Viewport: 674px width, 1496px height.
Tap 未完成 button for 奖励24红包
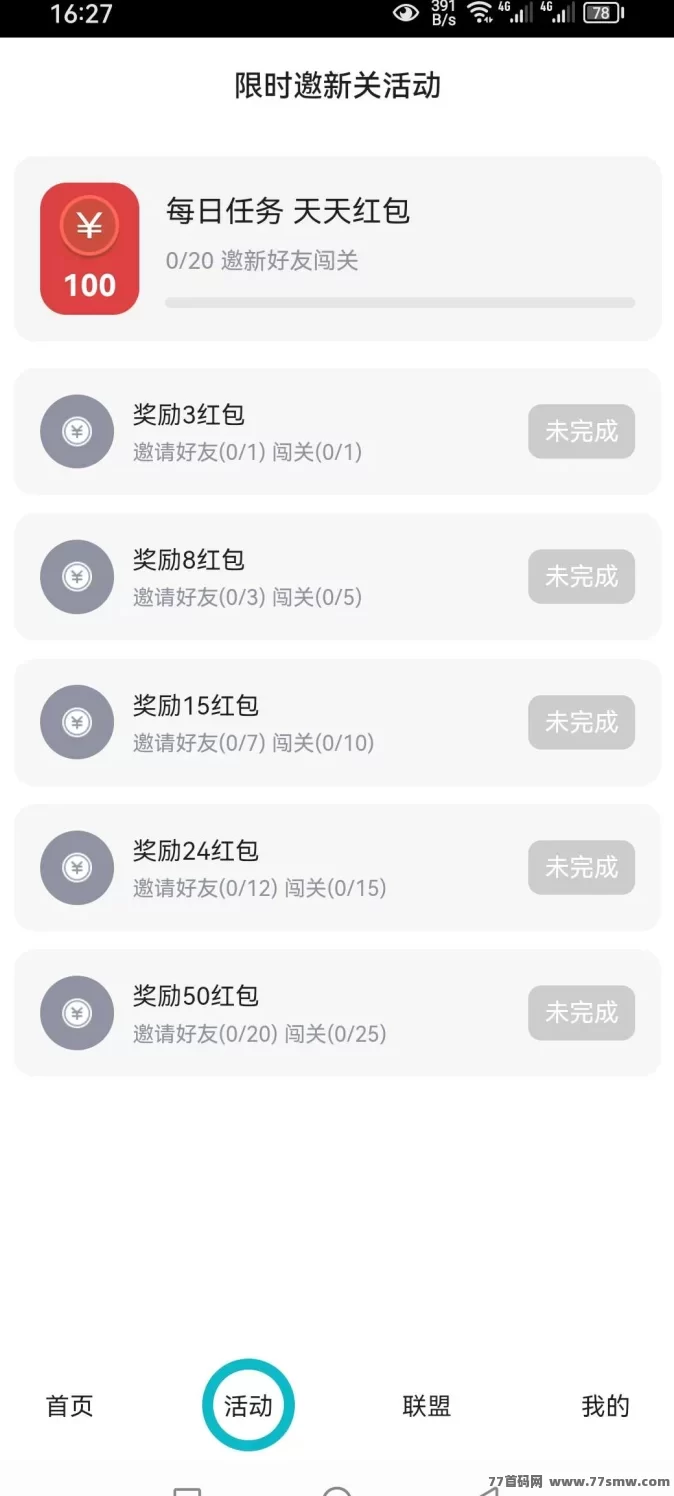[x=581, y=867]
